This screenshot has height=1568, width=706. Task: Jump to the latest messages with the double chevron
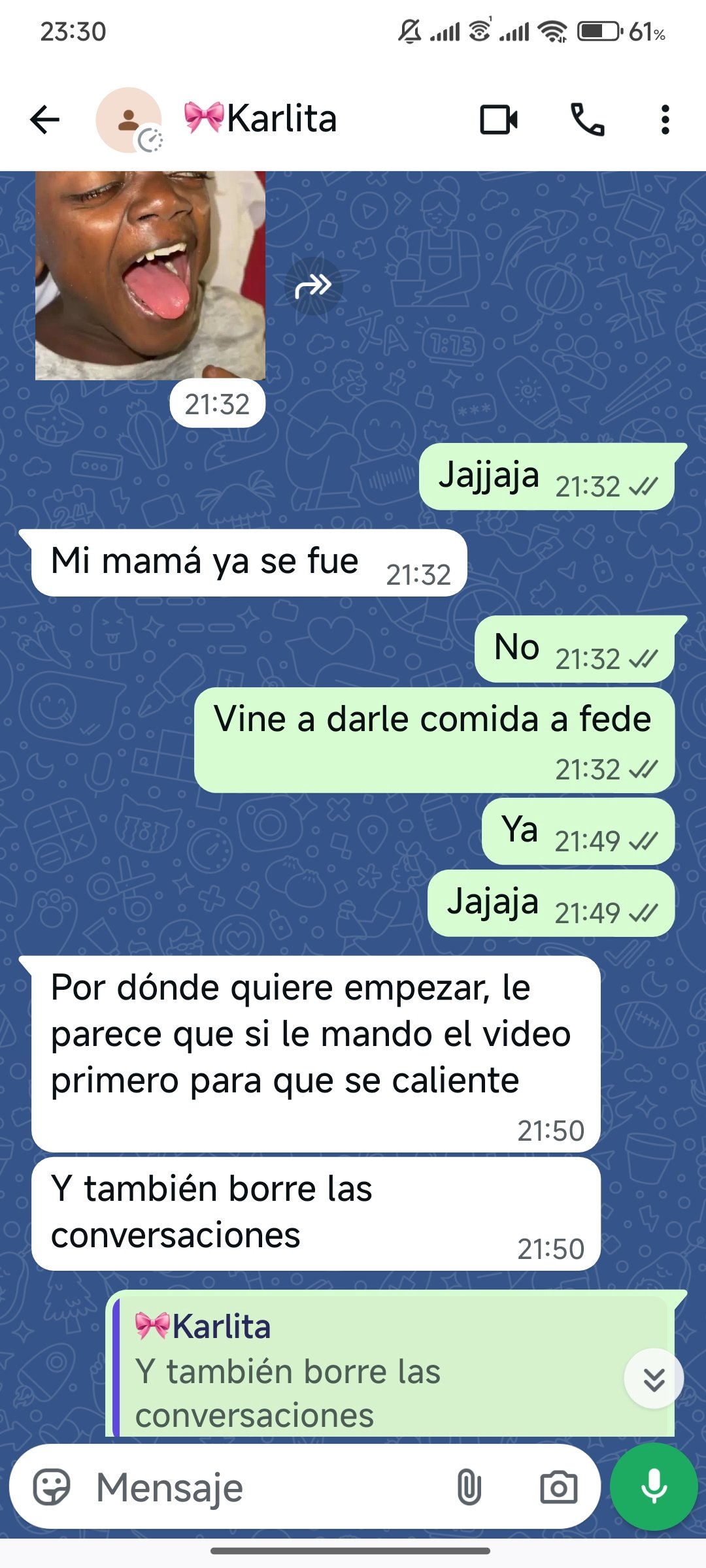654,1379
